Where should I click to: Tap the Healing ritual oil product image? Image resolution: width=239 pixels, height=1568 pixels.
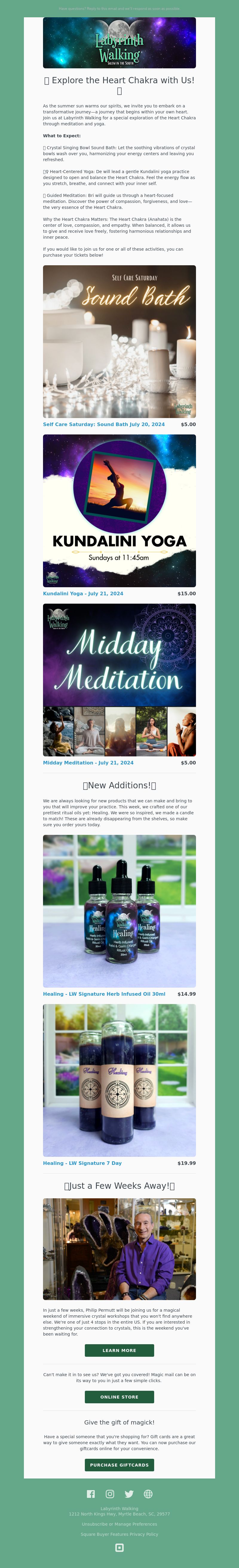[x=119, y=911]
